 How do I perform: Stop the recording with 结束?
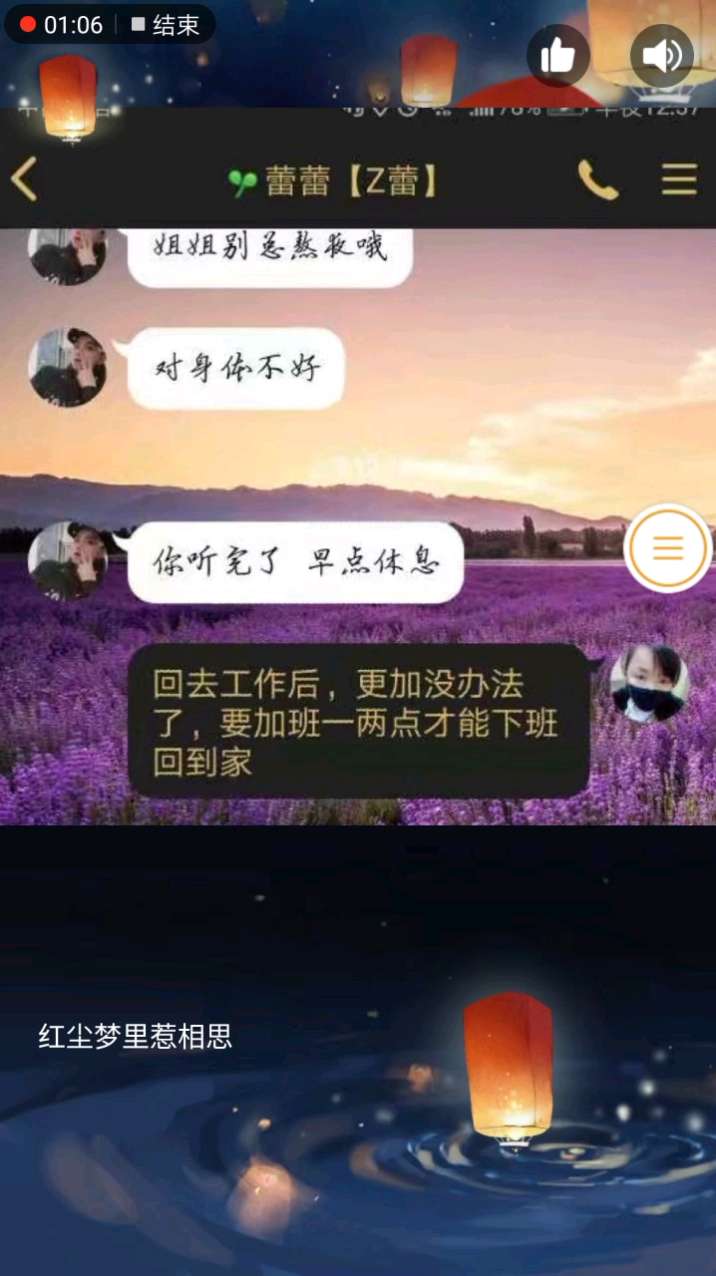point(166,25)
